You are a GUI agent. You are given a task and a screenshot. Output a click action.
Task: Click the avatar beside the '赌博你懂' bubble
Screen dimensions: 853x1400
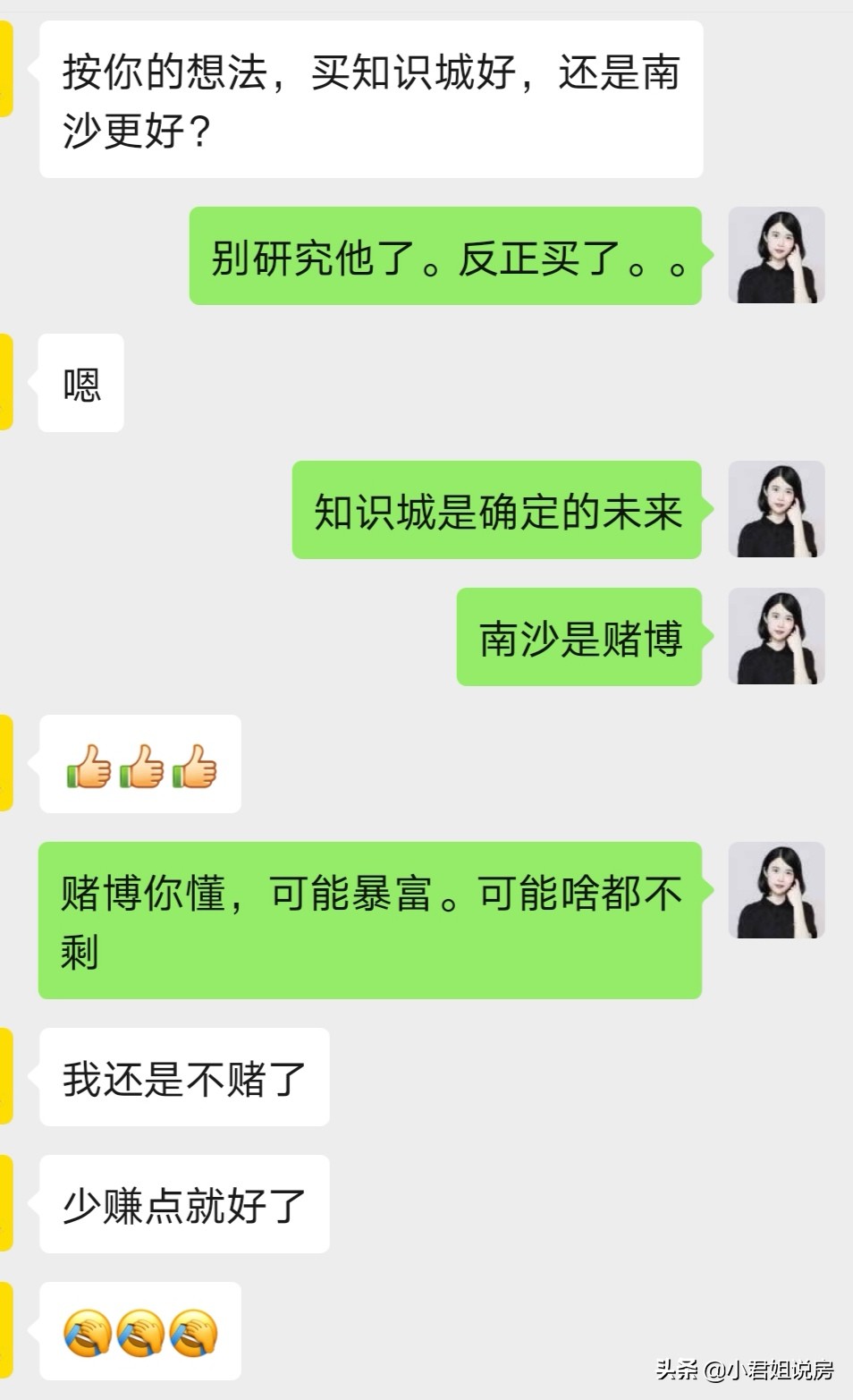pos(777,888)
